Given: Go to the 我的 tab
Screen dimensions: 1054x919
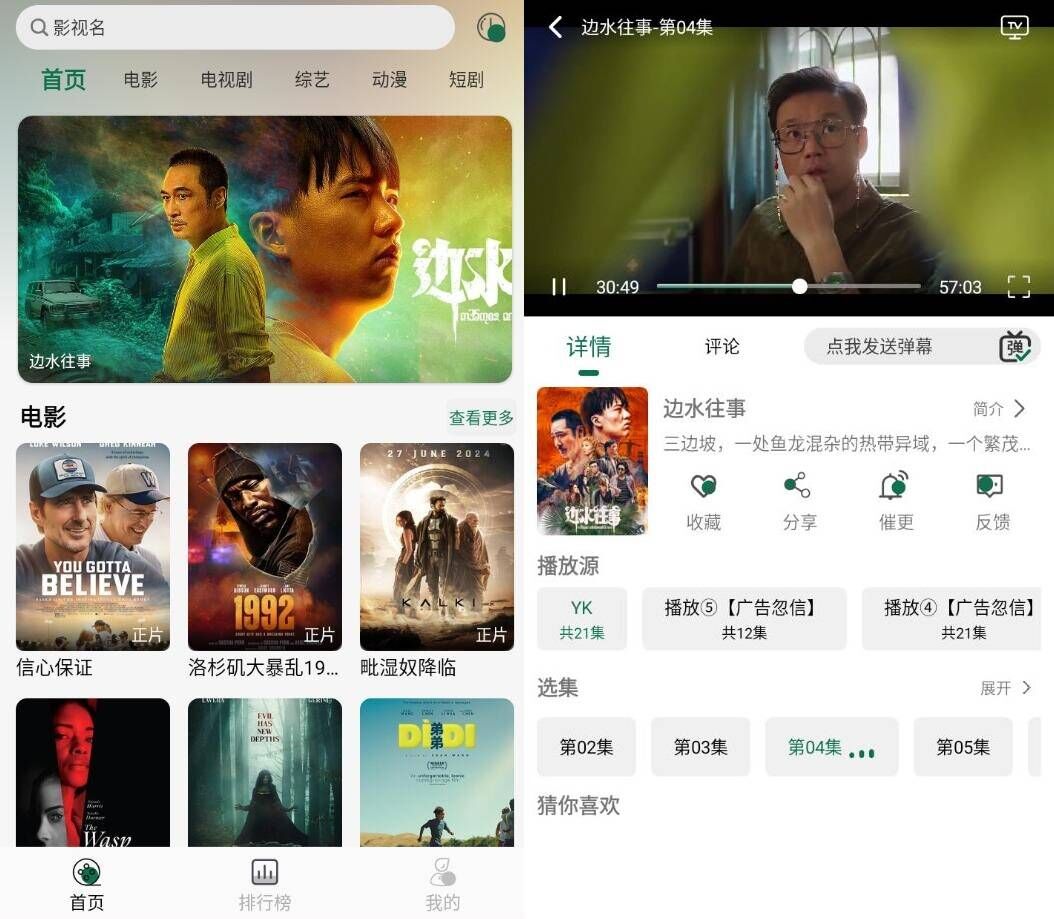Looking at the screenshot, I should 442,884.
